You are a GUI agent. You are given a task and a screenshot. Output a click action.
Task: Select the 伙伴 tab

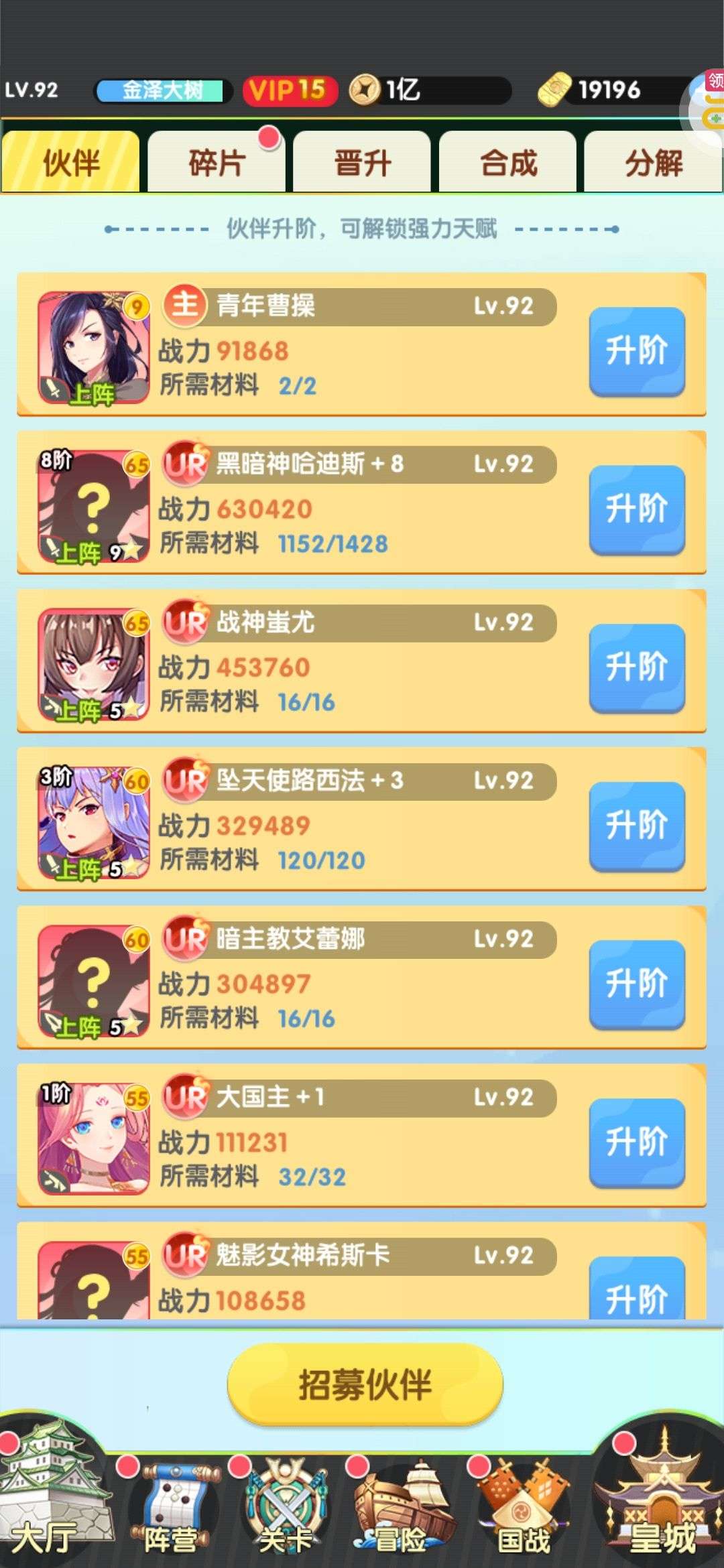coord(71,163)
